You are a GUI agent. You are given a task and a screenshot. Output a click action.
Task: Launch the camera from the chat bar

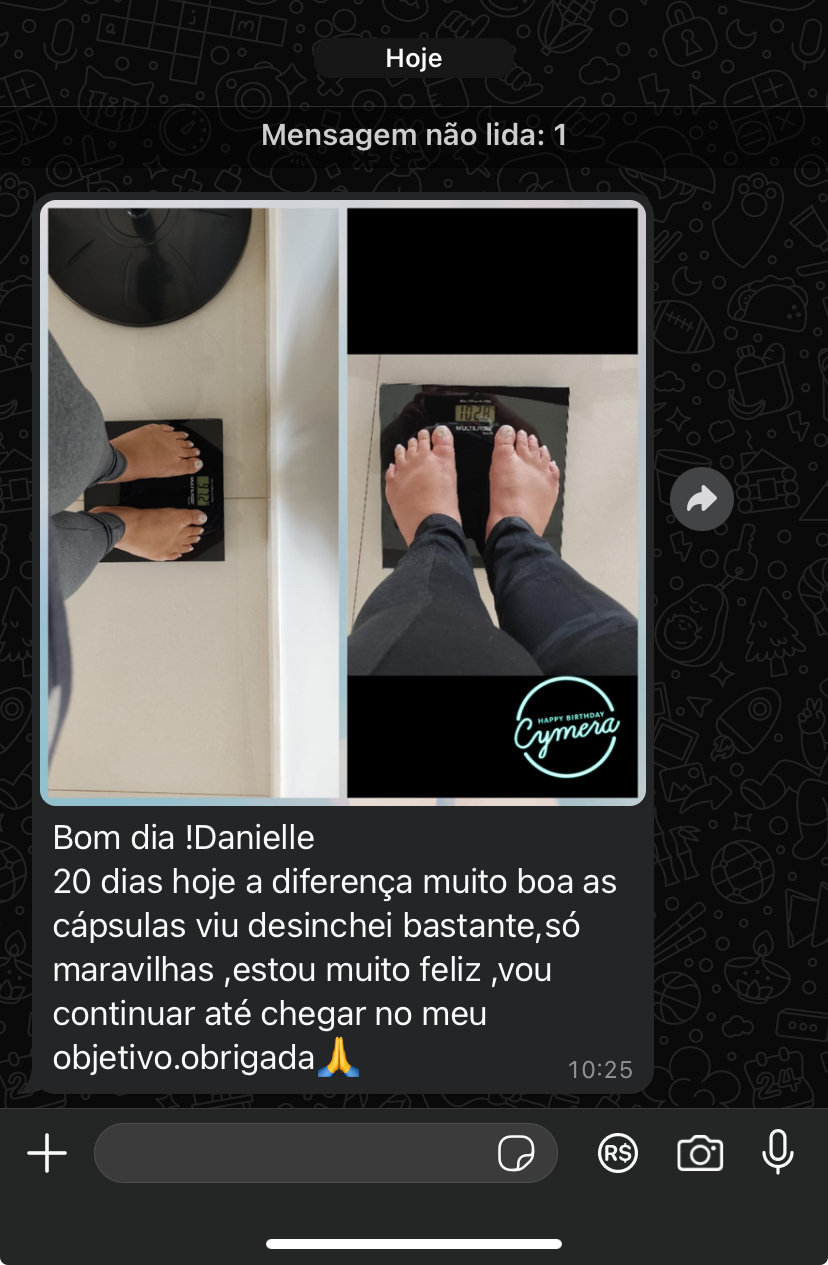pyautogui.click(x=699, y=1153)
